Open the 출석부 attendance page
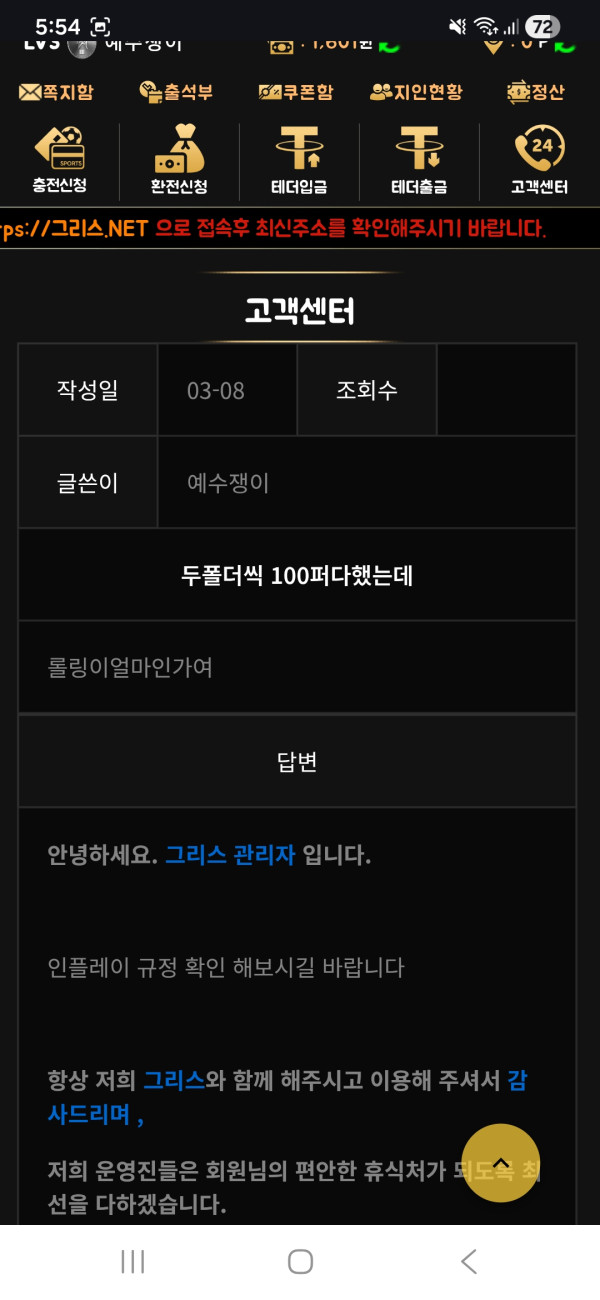 coord(176,92)
